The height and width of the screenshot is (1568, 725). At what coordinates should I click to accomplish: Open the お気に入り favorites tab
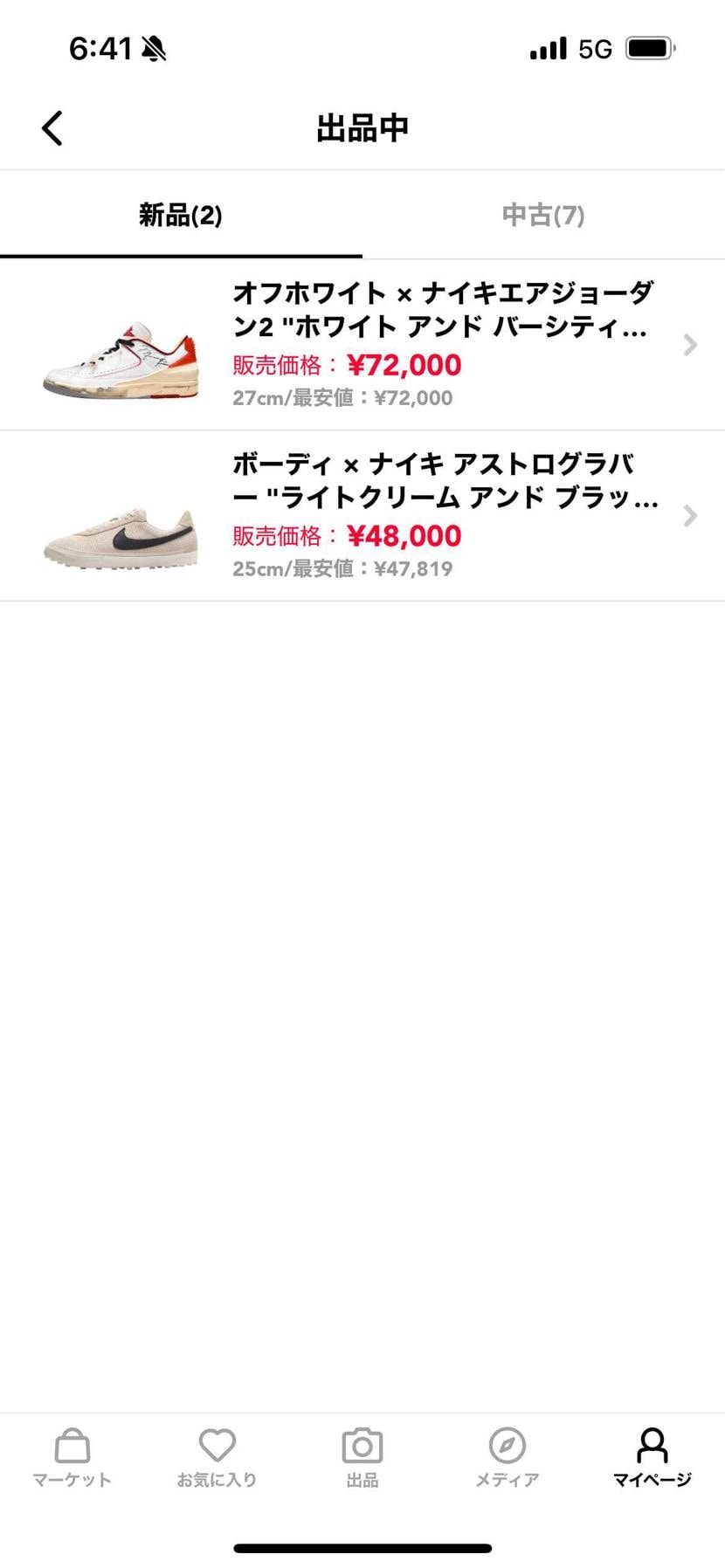coord(217,1458)
